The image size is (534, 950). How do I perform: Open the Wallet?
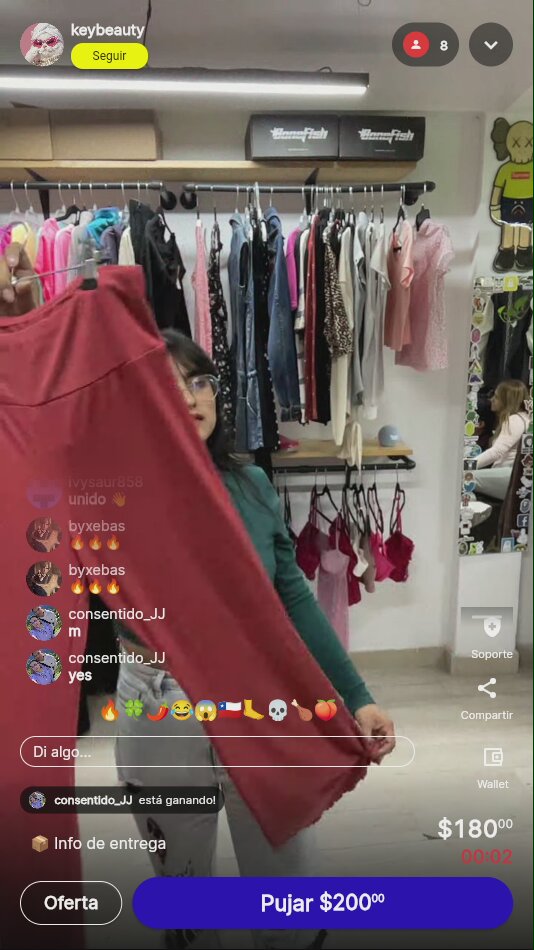coord(493,768)
